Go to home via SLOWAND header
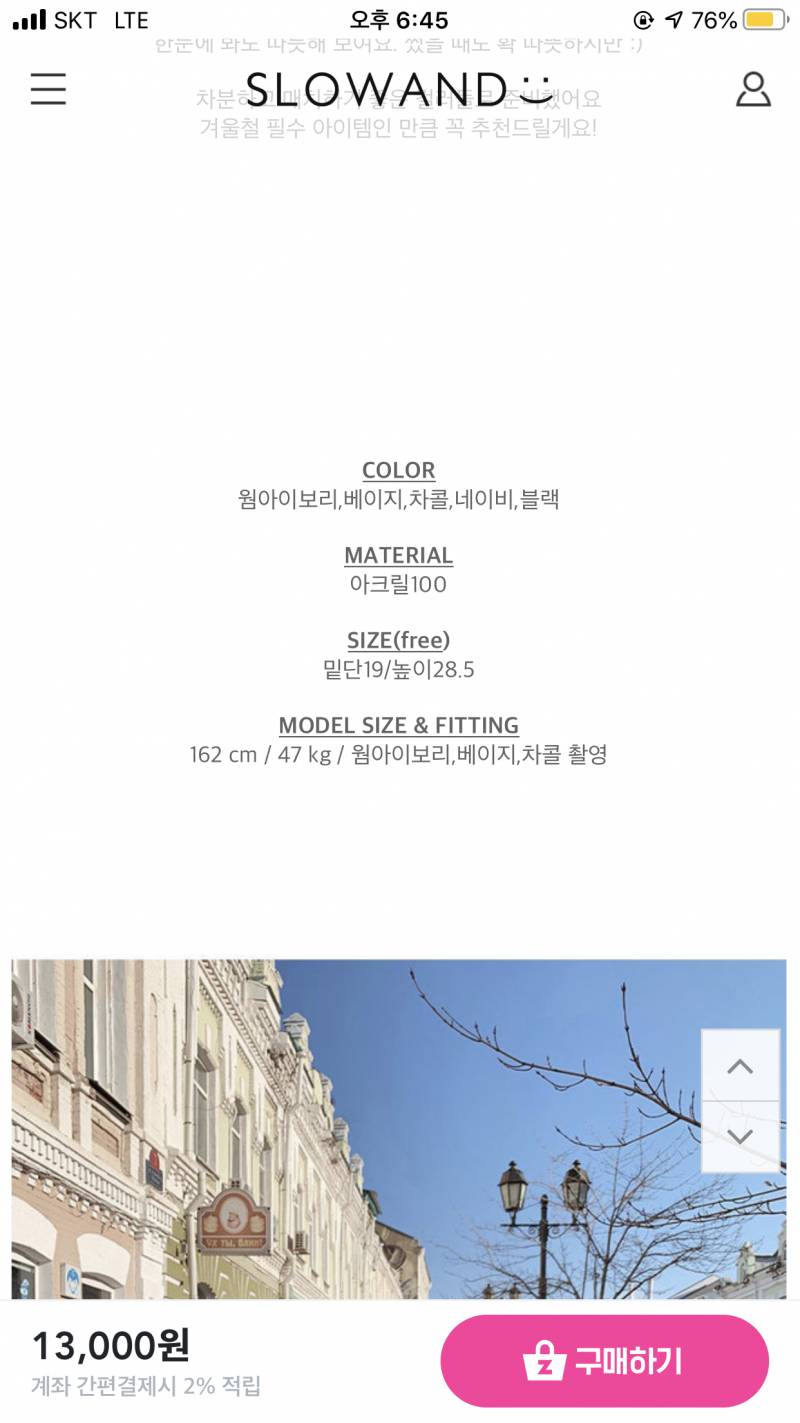 [x=398, y=89]
